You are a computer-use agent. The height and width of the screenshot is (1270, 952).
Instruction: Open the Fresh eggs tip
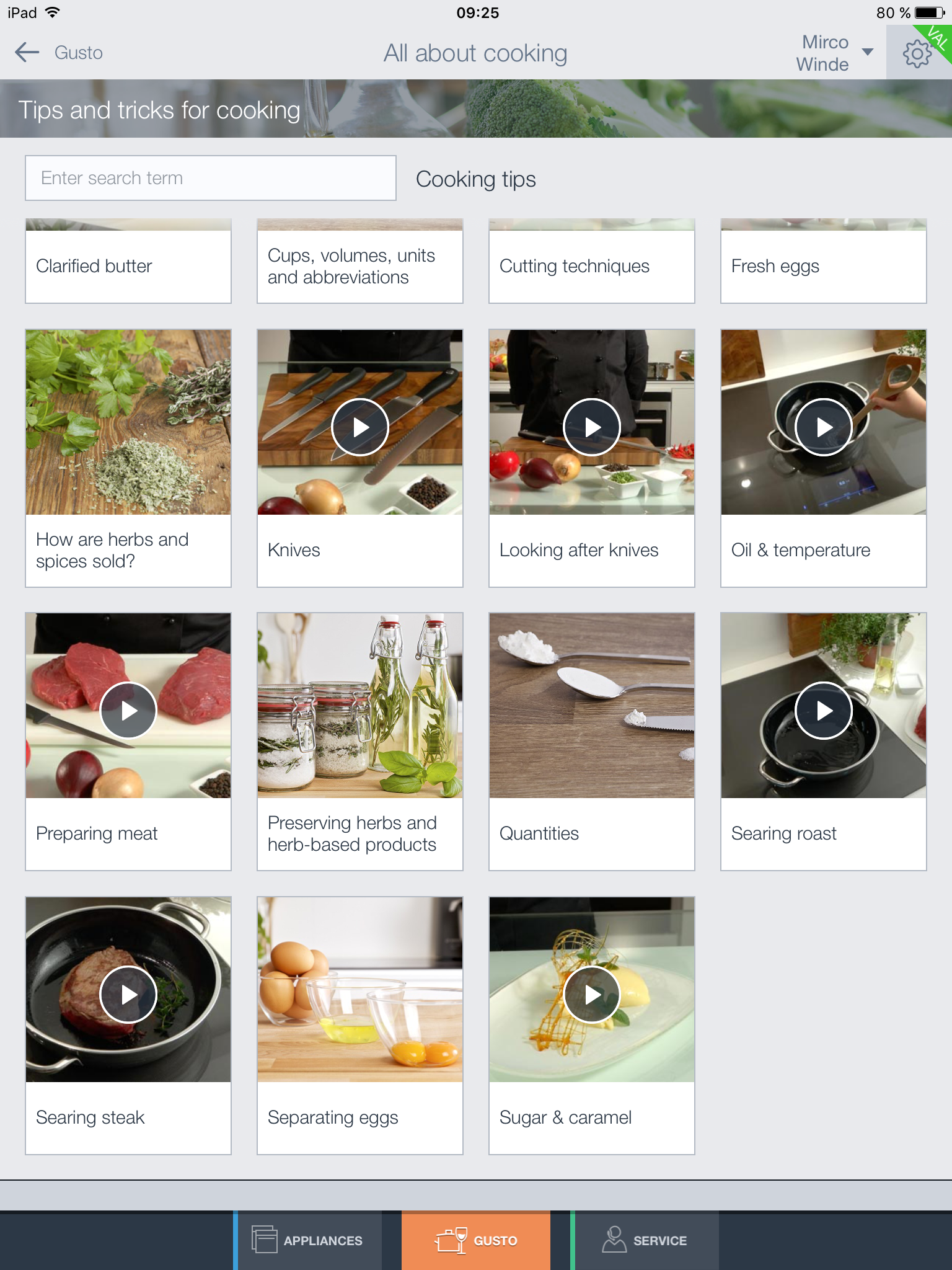click(x=824, y=265)
